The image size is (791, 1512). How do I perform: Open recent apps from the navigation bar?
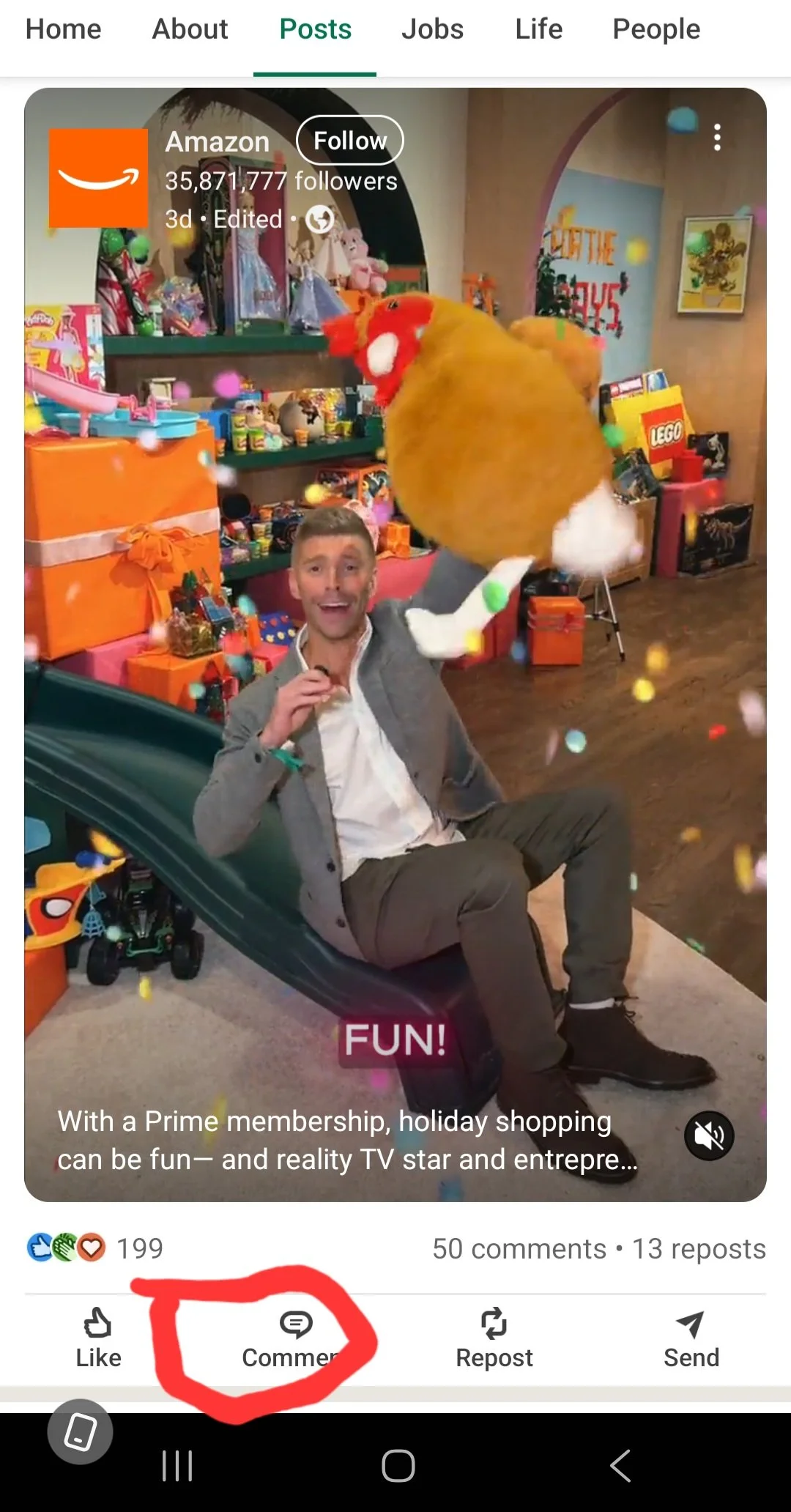177,1466
